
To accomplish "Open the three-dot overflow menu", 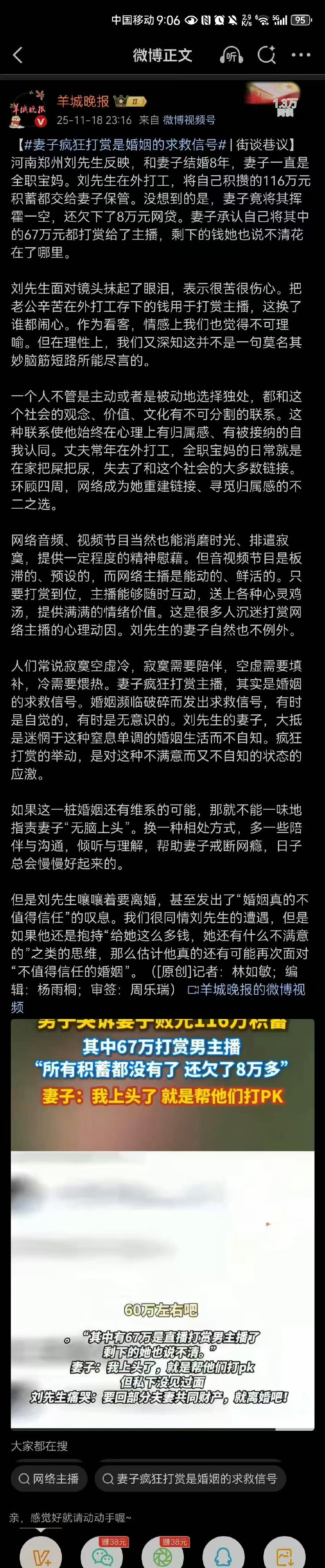I will point(301,55).
